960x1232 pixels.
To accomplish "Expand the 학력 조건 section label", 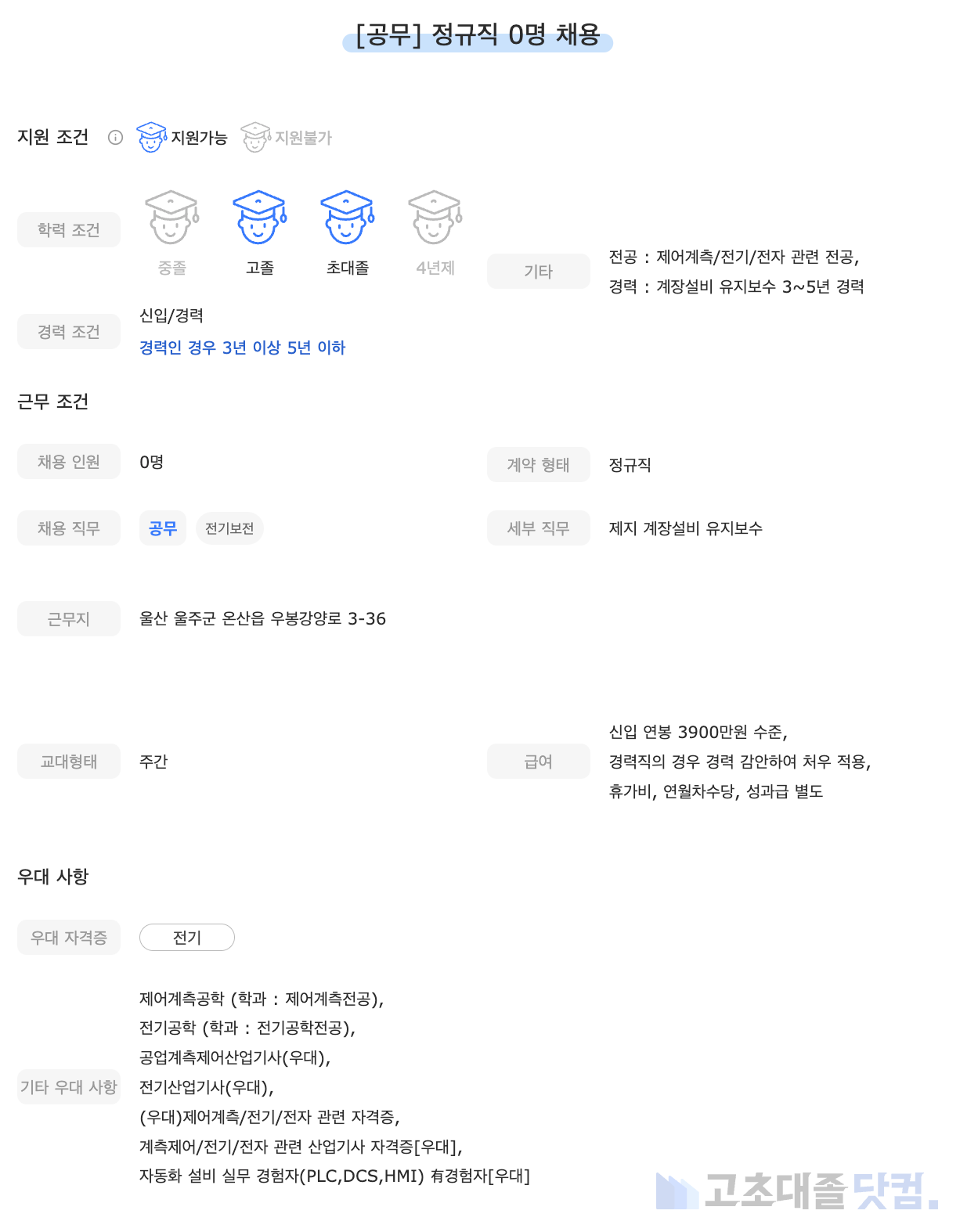I will tap(68, 229).
